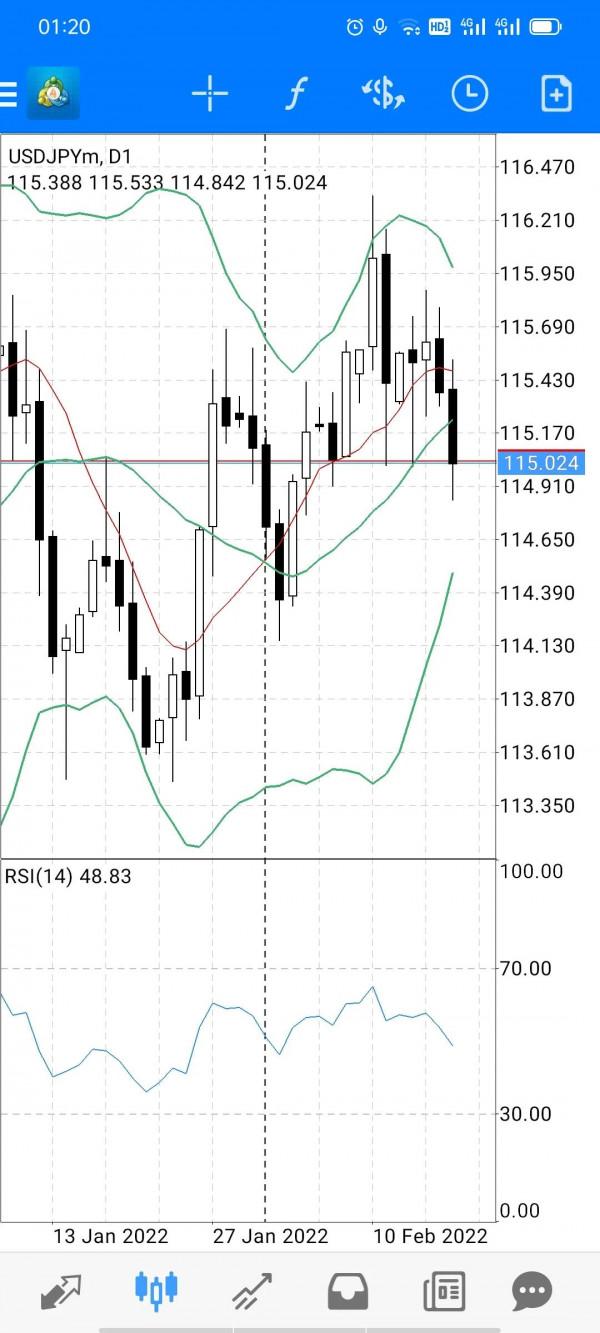Image resolution: width=600 pixels, height=1333 pixels.
Task: Open the History tab
Action: [347, 1291]
